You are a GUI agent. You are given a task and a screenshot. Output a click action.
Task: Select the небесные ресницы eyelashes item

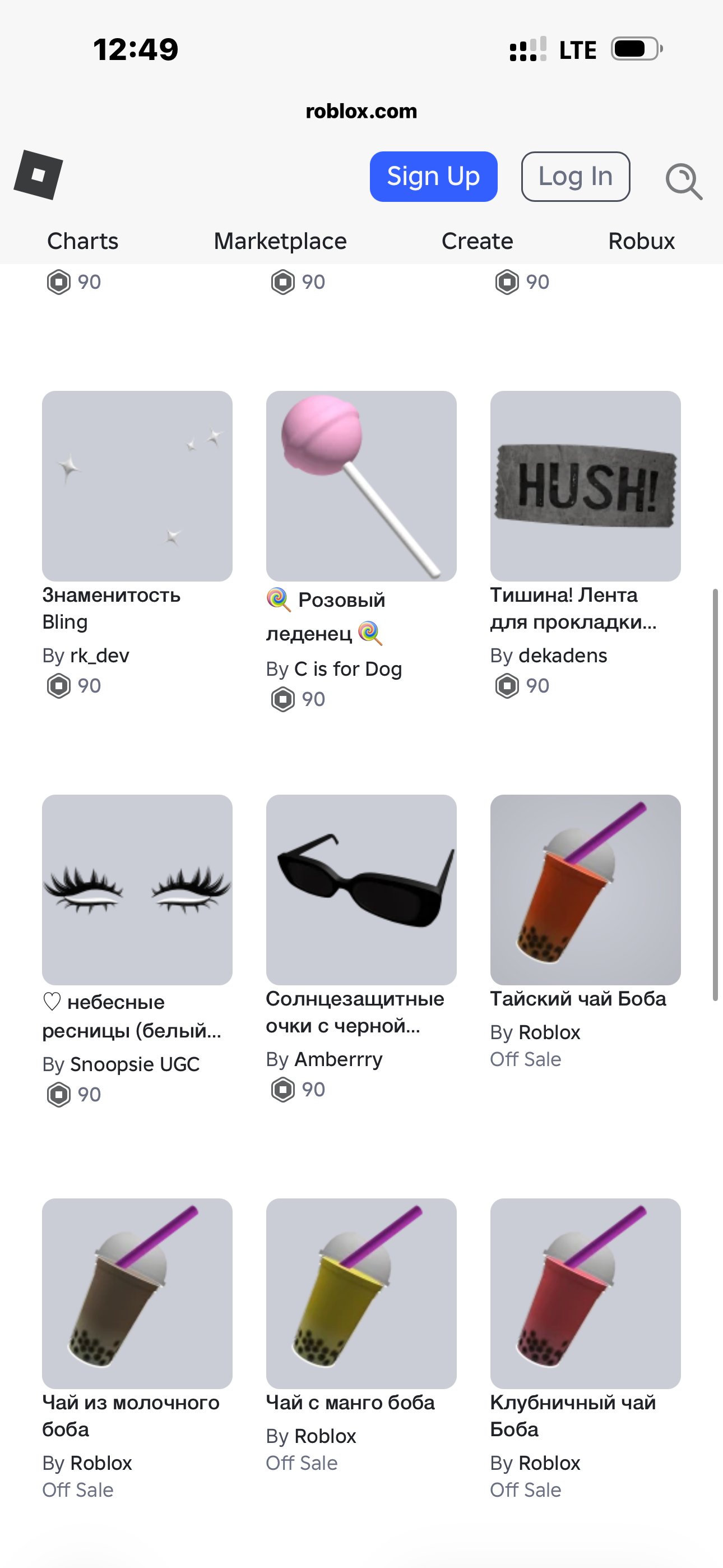[137, 890]
